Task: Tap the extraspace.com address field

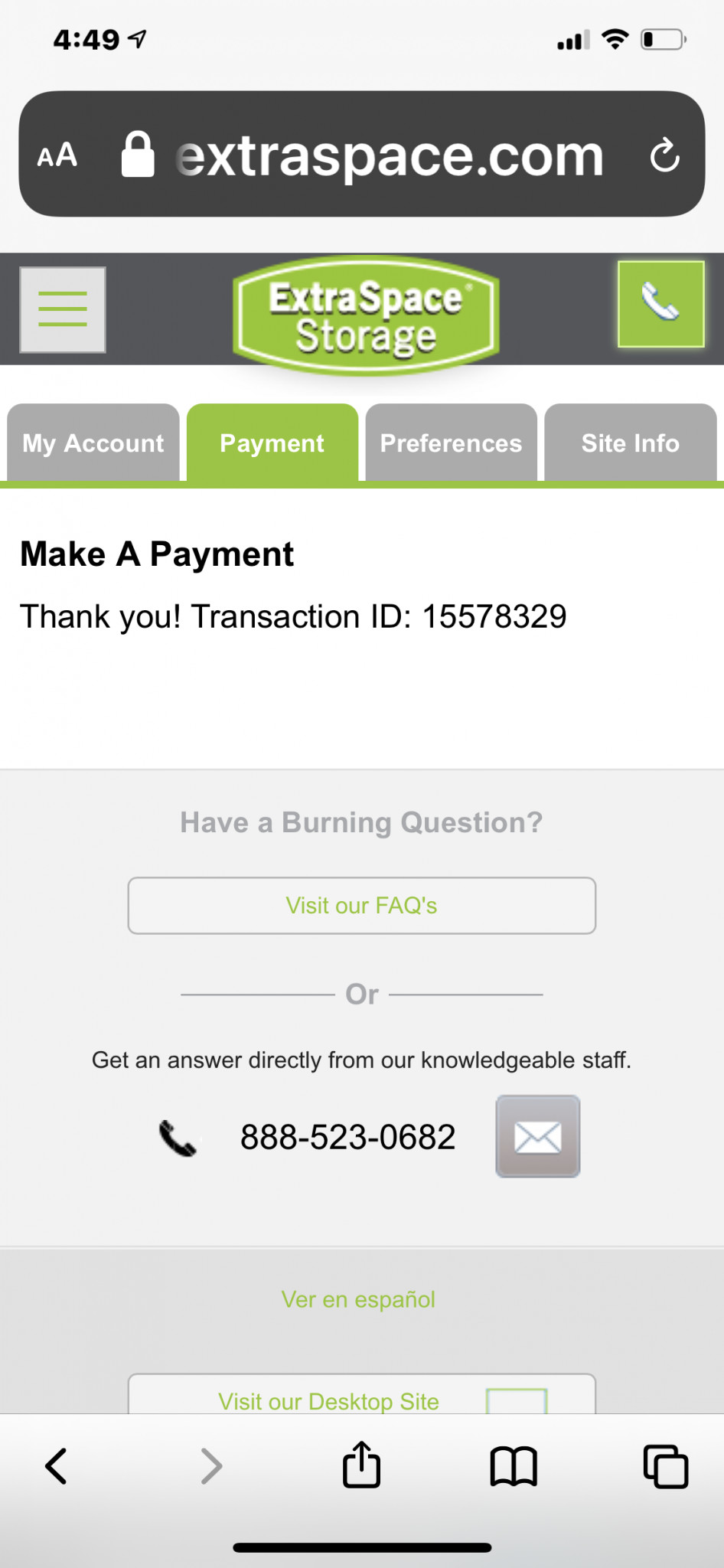Action: click(x=362, y=154)
